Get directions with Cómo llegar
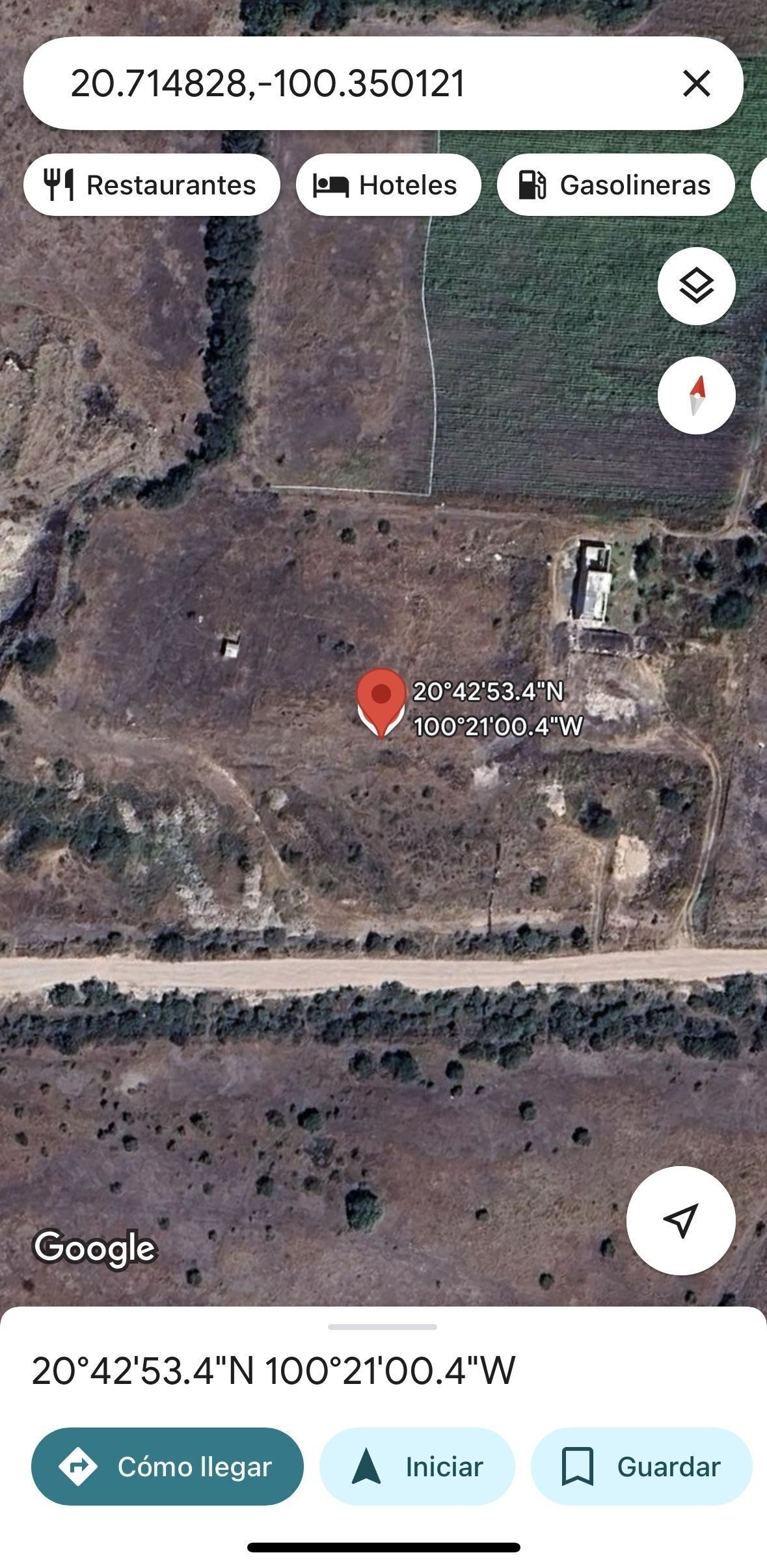767x1568 pixels. (167, 1467)
